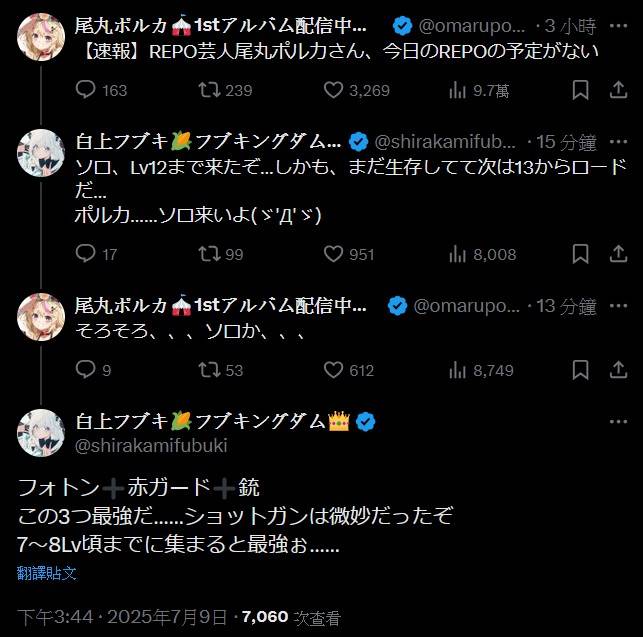Open 尾丸ポルカ's avatar on the 【速報】 post

(x=42, y=36)
